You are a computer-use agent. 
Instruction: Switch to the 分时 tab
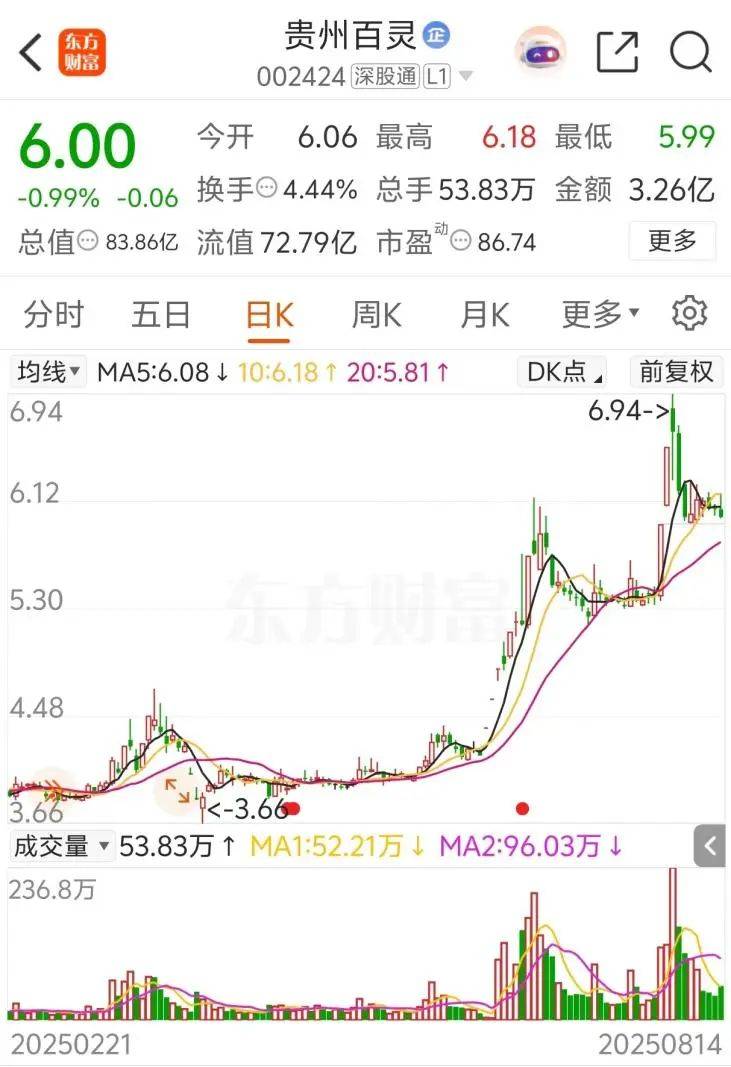coord(55,313)
